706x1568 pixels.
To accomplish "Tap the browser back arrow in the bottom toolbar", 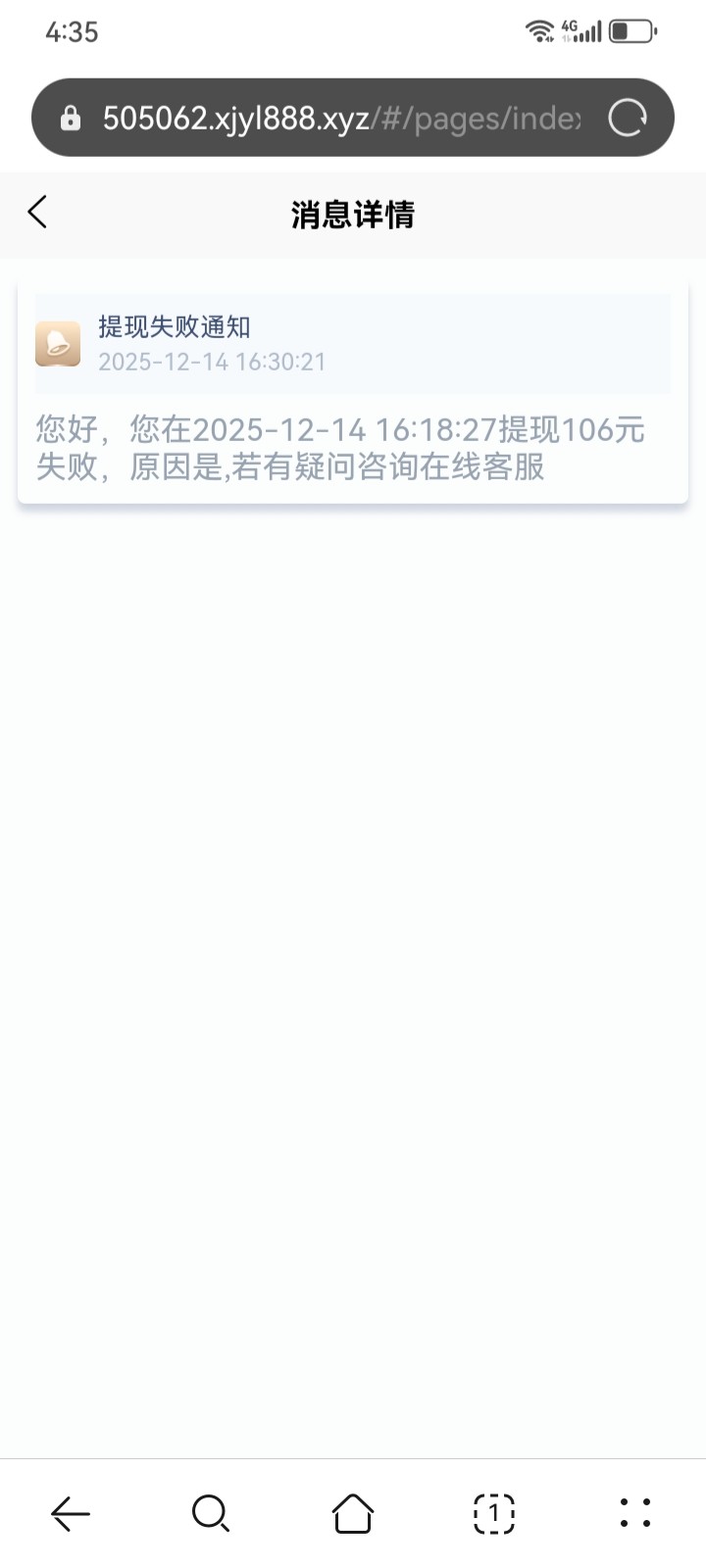I will coord(71,1513).
